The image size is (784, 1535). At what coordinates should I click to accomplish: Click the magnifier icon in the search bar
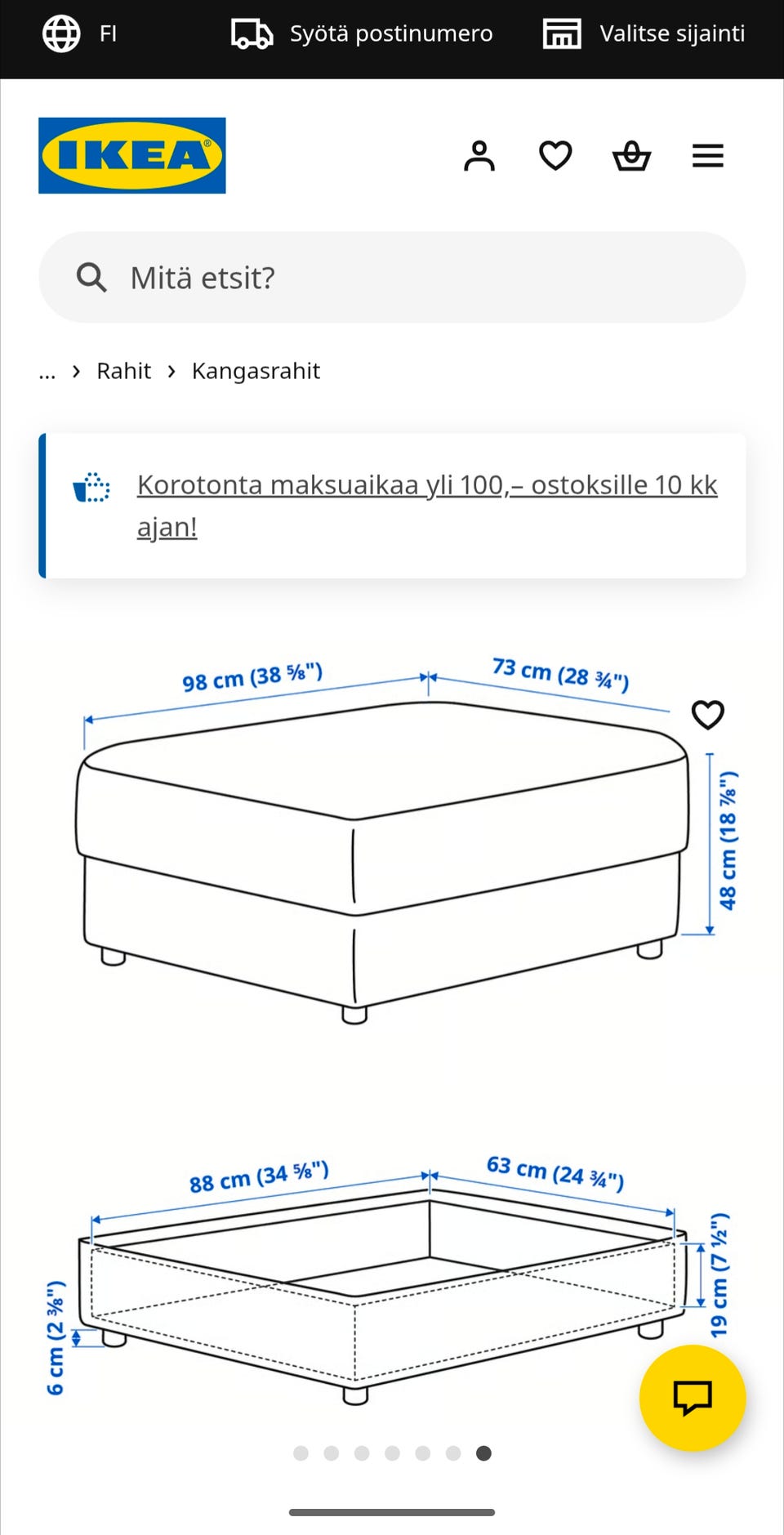(91, 277)
